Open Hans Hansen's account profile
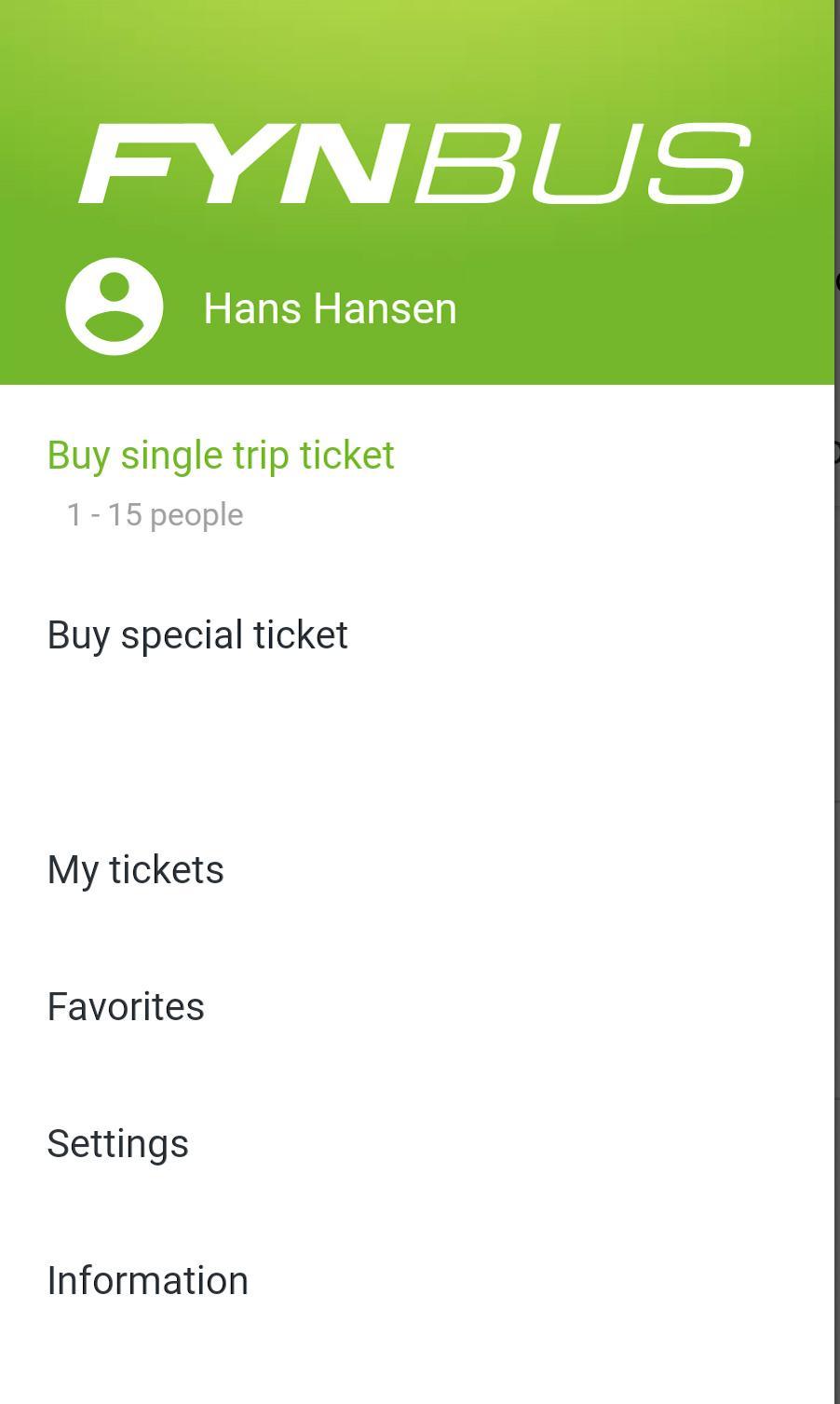 coord(330,307)
